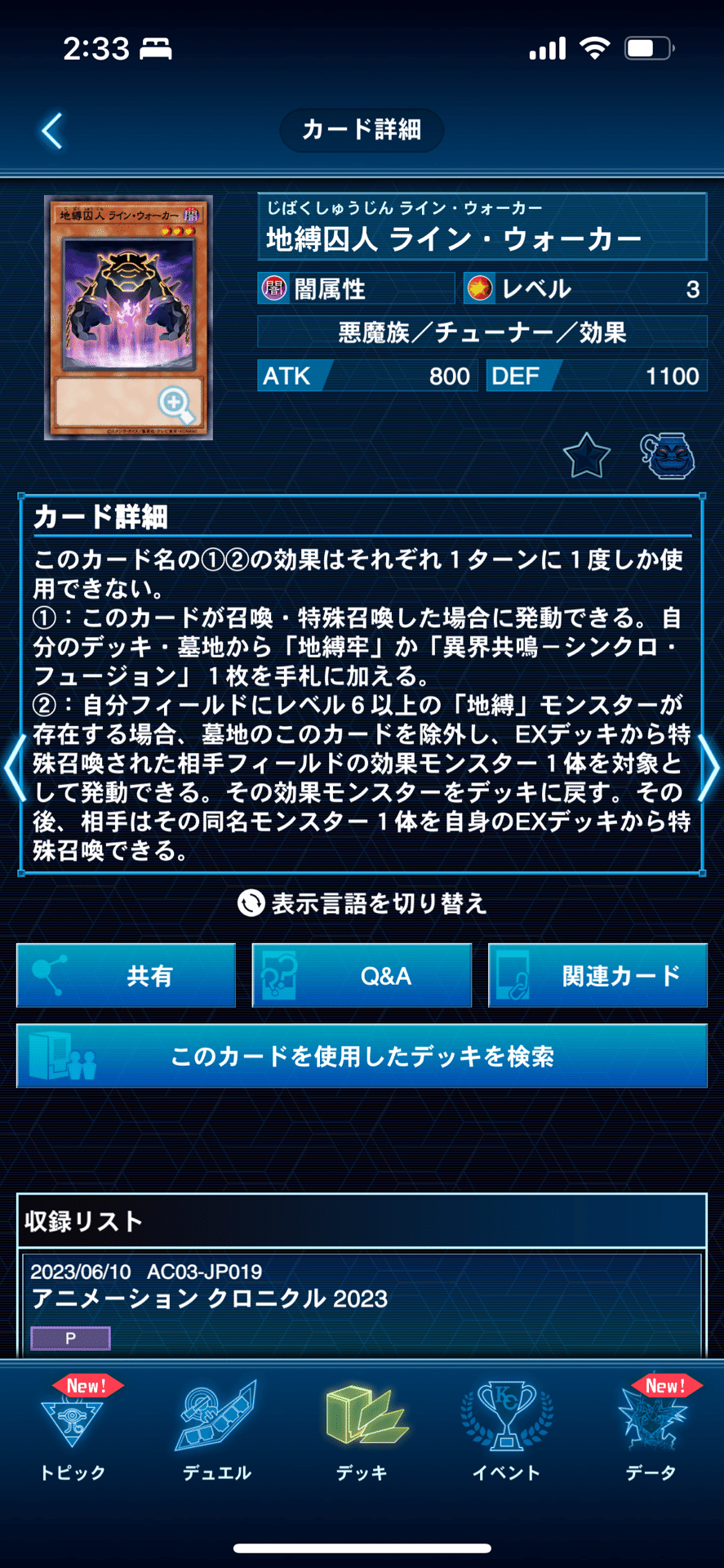724x1568 pixels.
Task: Tap the blue pot icon
Action: click(667, 455)
